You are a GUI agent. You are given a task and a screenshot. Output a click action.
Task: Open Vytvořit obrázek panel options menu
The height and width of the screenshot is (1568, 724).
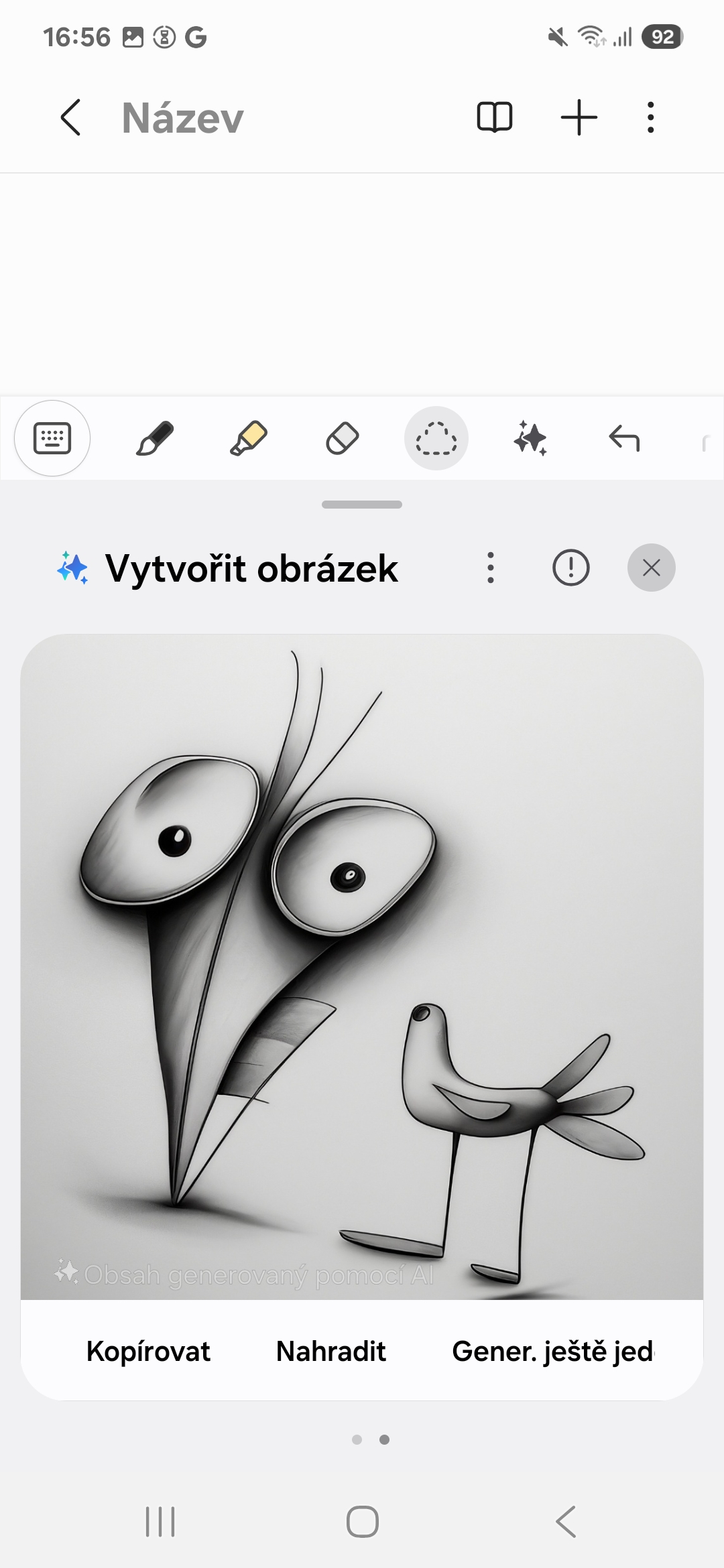coord(491,568)
